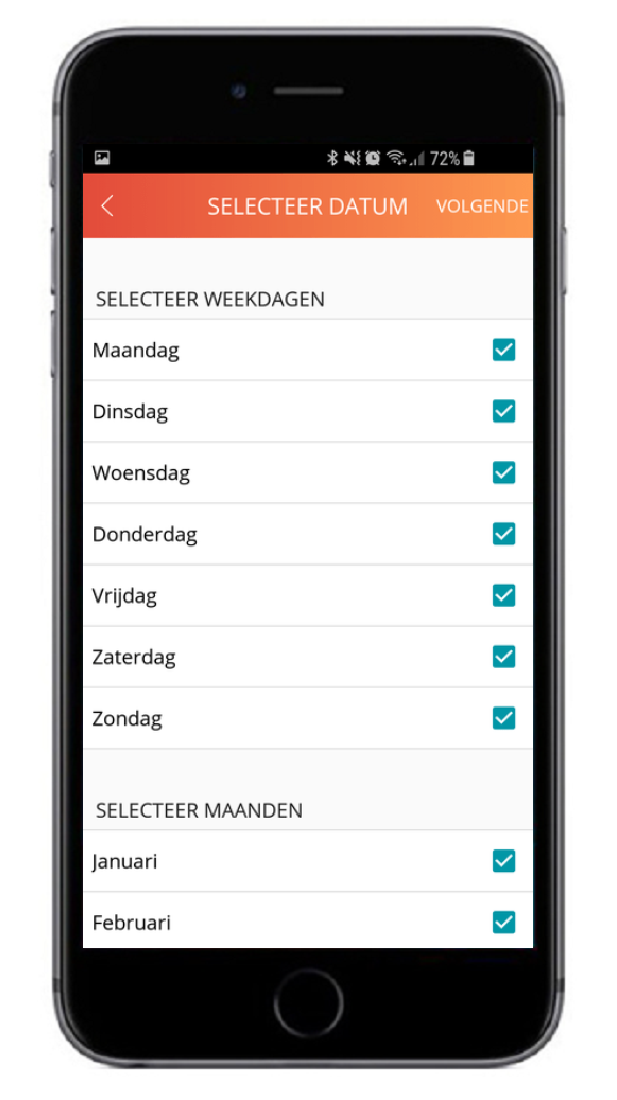Viewport: 617px width, 1100px height.
Task: Tap VOLGENDE to continue
Action: 482,206
